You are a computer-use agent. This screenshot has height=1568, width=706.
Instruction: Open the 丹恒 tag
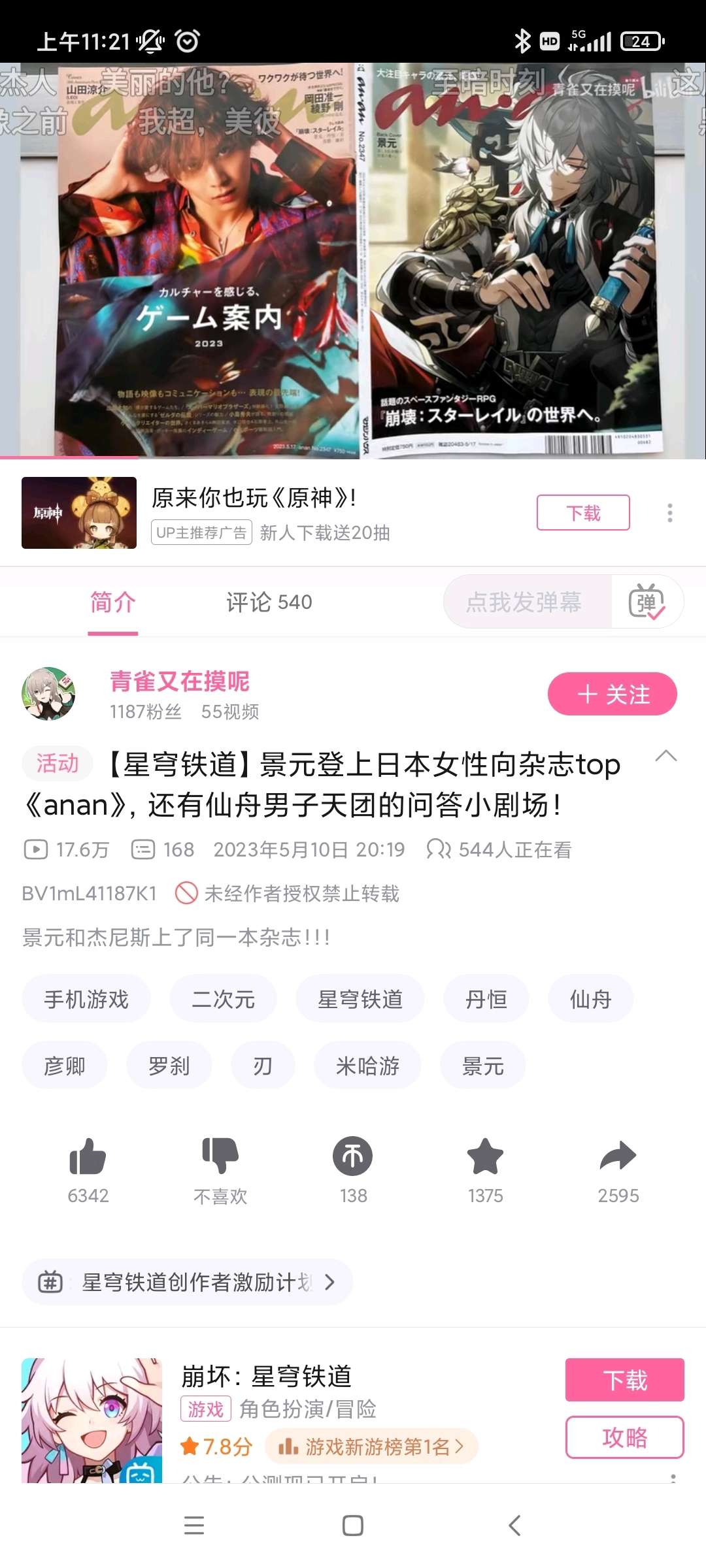click(486, 999)
